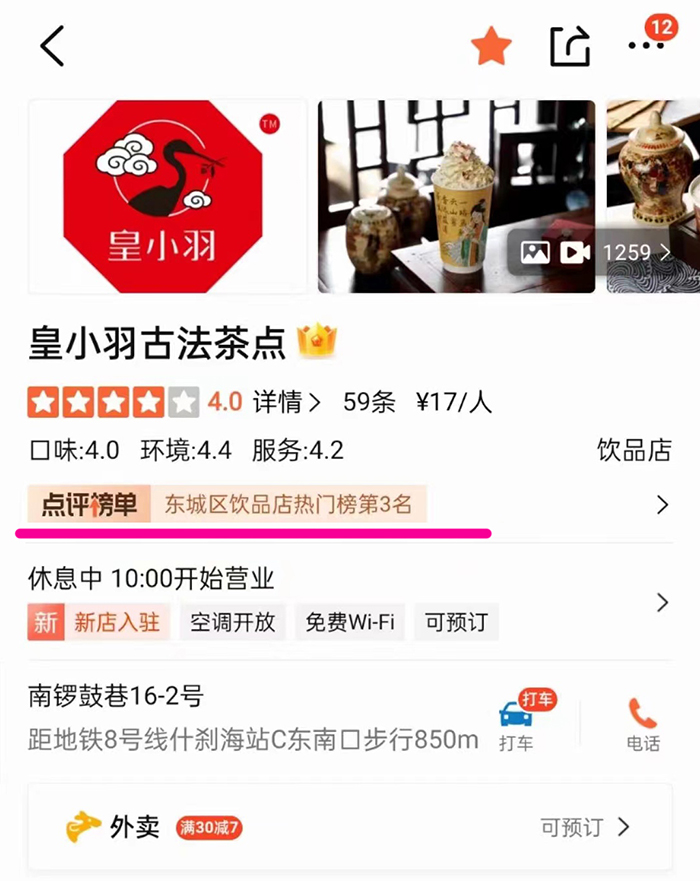Share this shop page
700x881 pixels.
pos(570,46)
